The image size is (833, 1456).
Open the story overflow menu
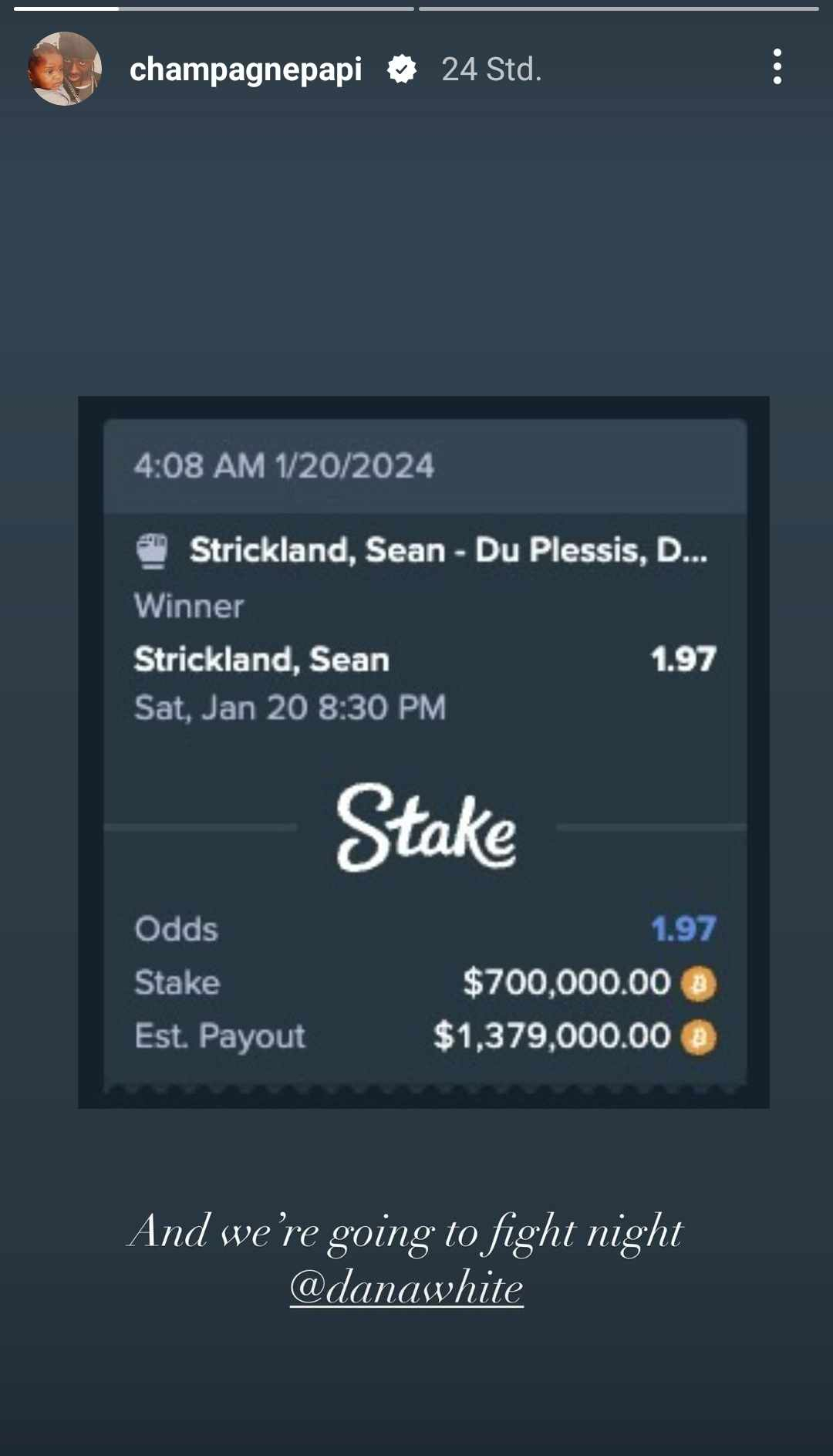click(777, 67)
